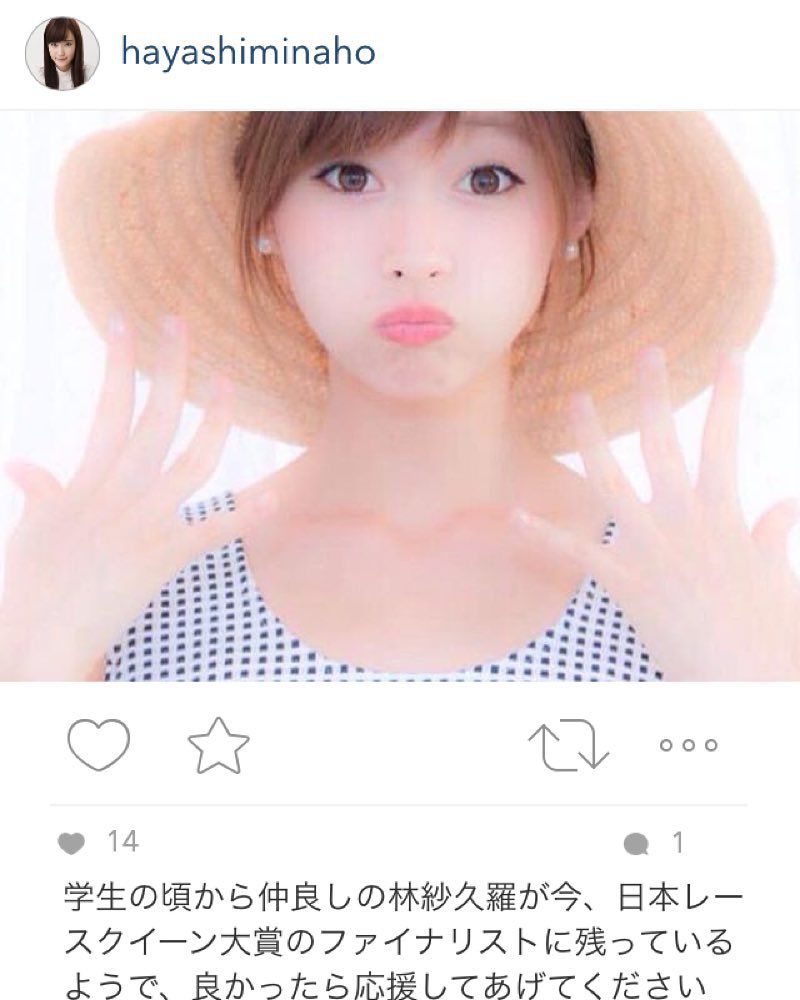Repost using the arrows icon
Viewport: 800px width, 1000px height.
(568, 745)
